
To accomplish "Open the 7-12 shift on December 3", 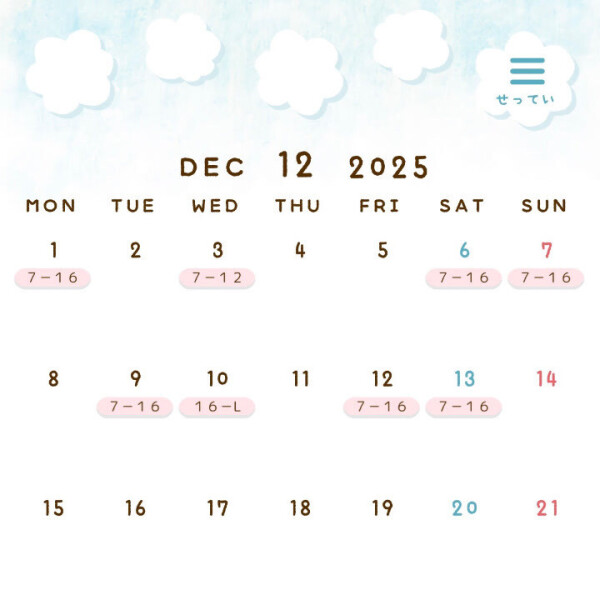I will (217, 278).
